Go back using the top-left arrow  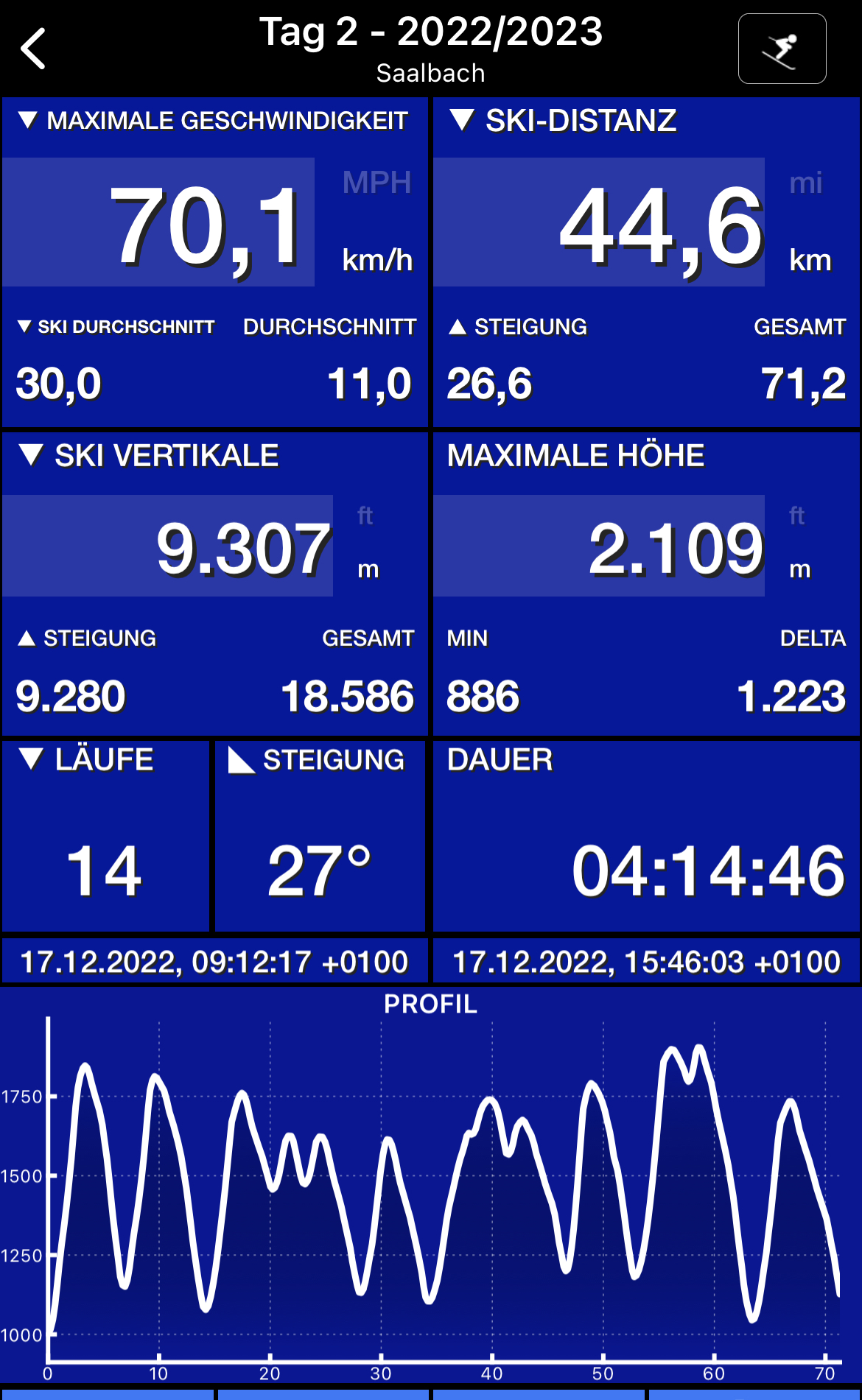[34, 49]
